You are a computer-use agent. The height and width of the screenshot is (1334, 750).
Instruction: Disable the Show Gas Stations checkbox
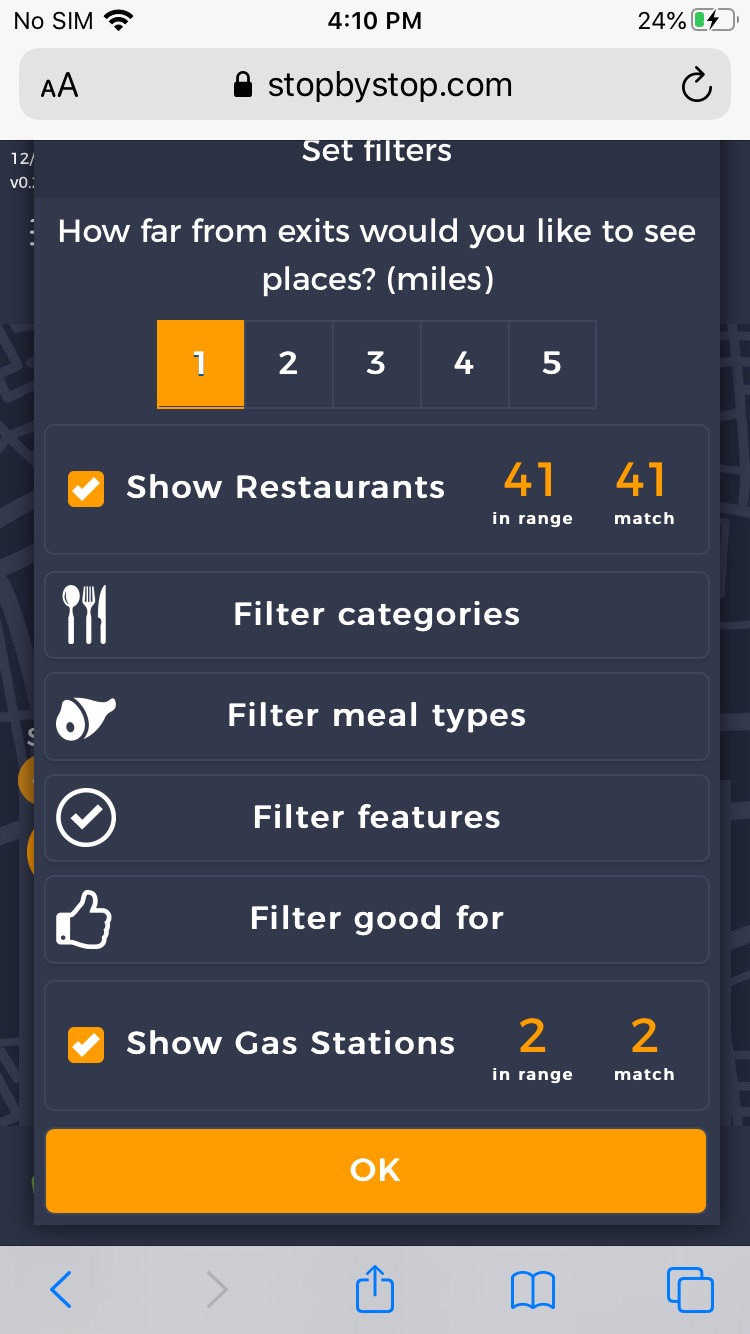pyautogui.click(x=86, y=1045)
